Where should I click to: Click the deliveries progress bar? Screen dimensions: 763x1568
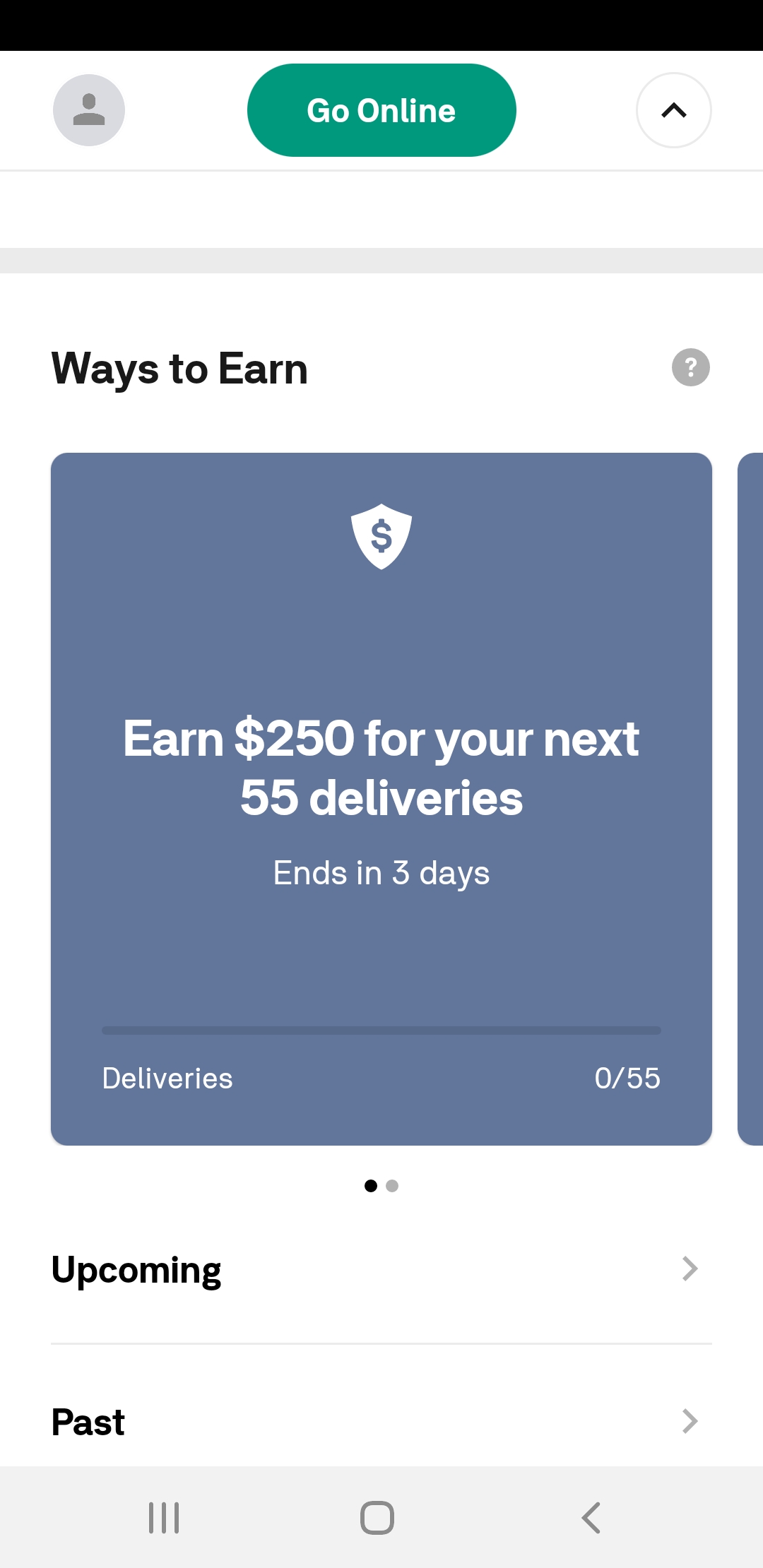pos(381,1031)
